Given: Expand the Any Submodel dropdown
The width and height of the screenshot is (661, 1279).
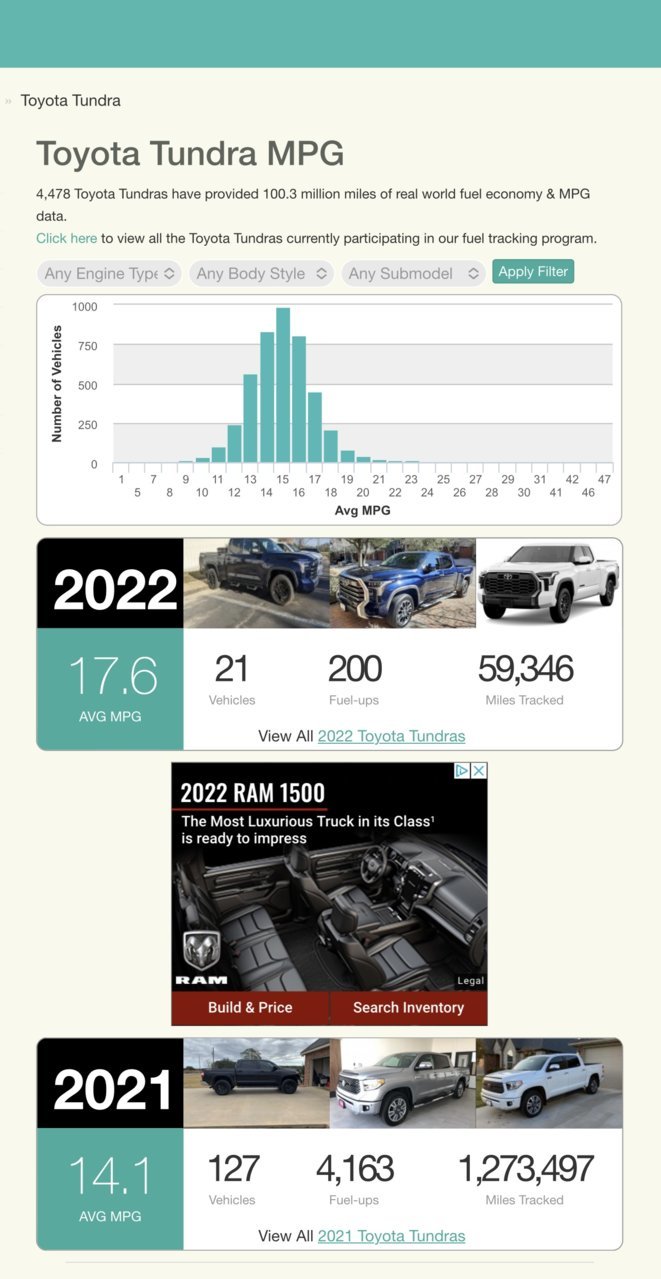Looking at the screenshot, I should tap(413, 273).
